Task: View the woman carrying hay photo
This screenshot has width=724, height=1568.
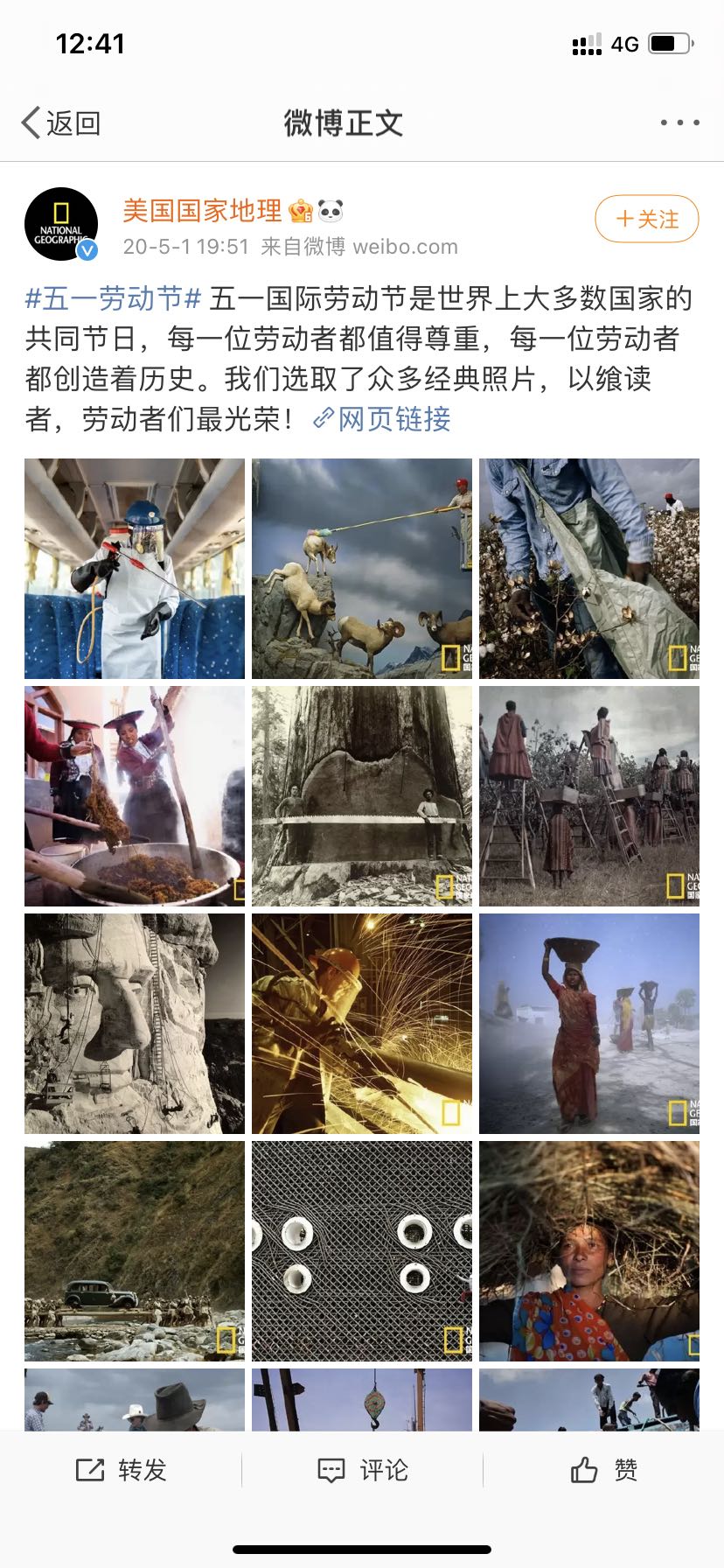Action: point(588,1251)
